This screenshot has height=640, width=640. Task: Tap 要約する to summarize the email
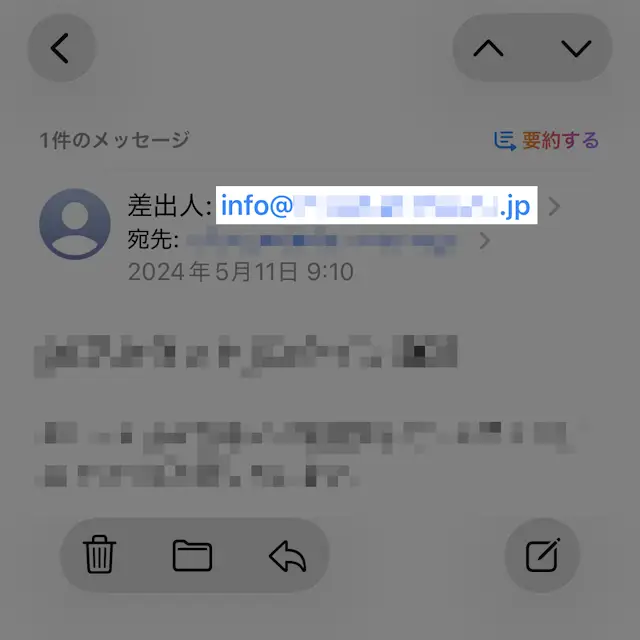547,141
